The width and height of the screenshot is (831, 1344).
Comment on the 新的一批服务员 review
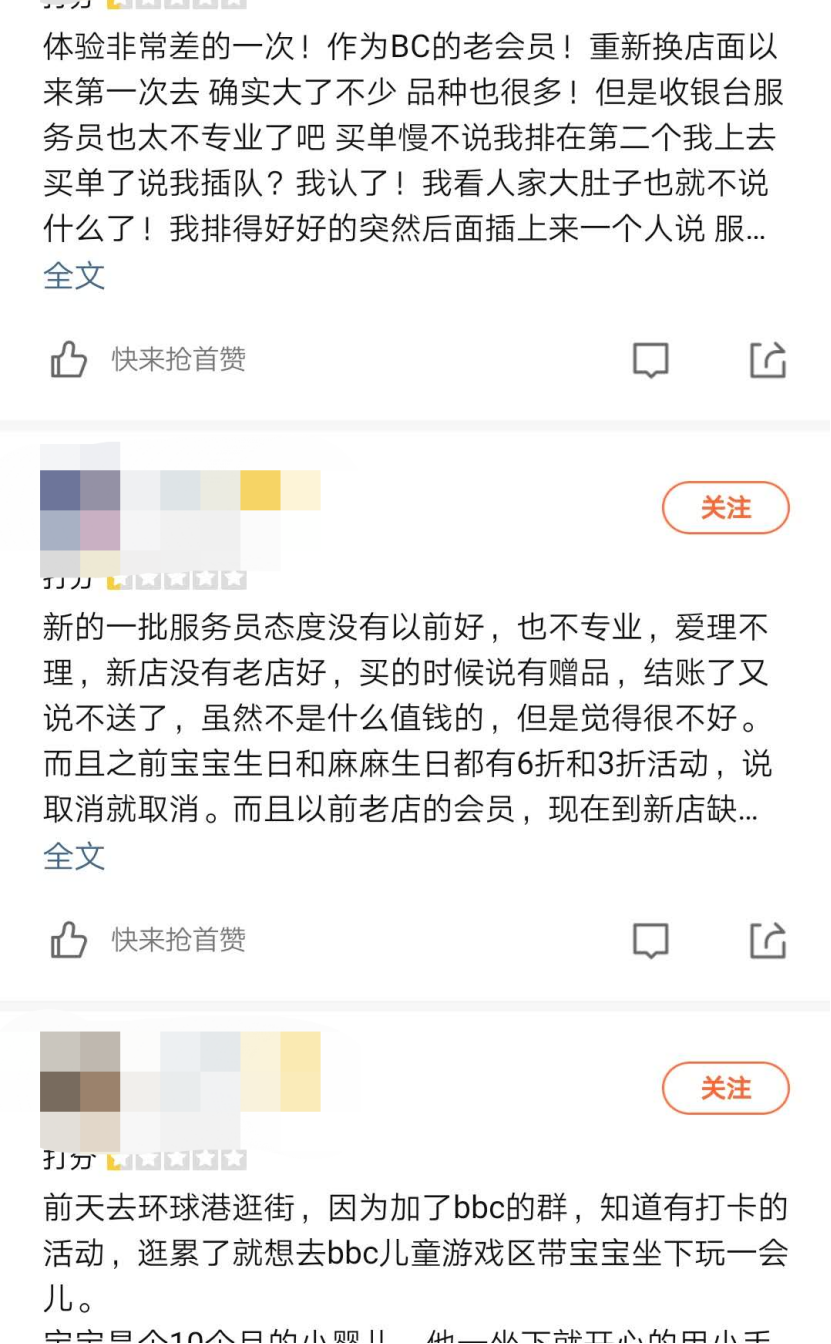coord(650,940)
